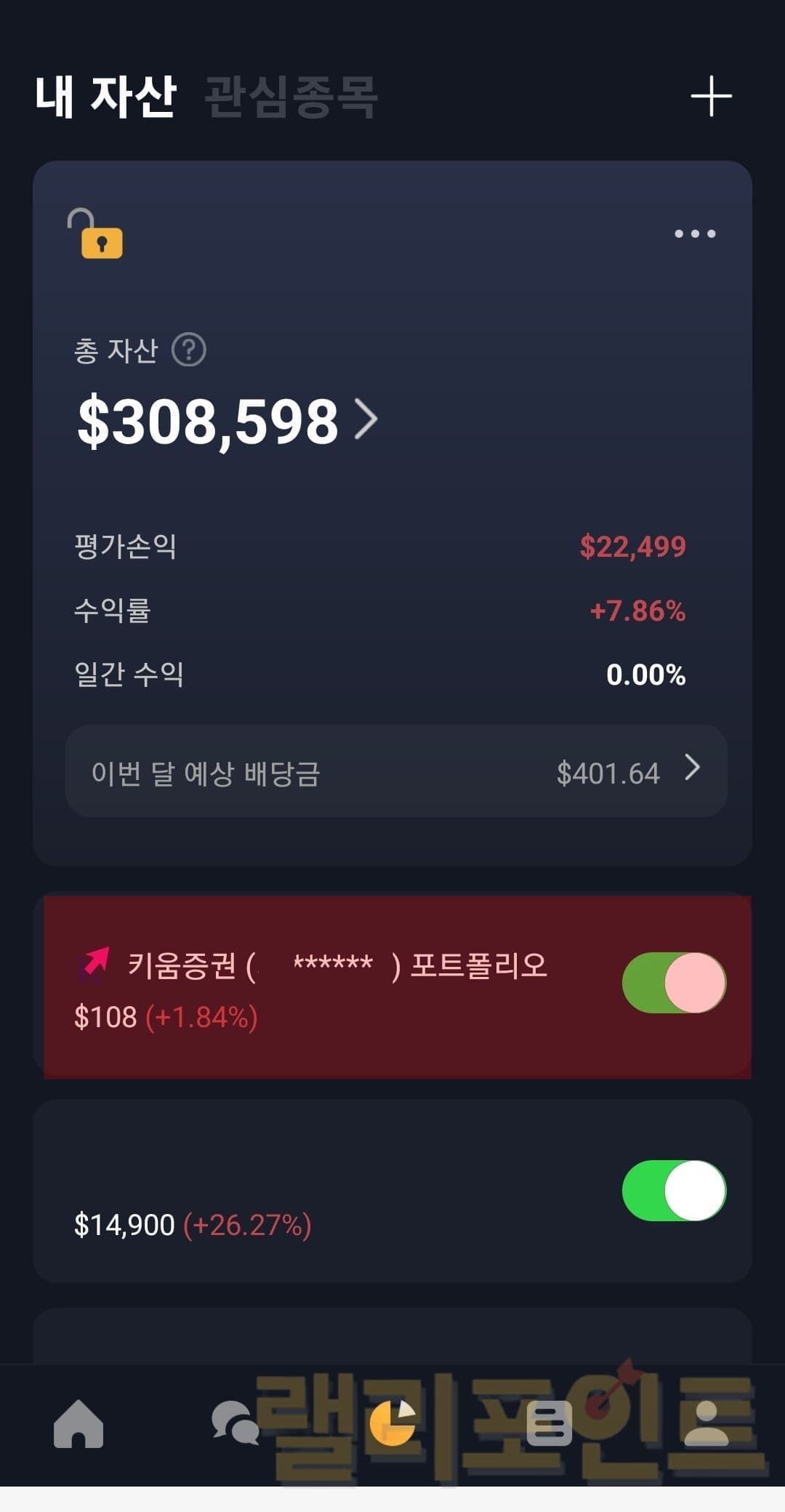The width and height of the screenshot is (785, 1512).
Task: Tap the plus icon to add
Action: tap(710, 96)
